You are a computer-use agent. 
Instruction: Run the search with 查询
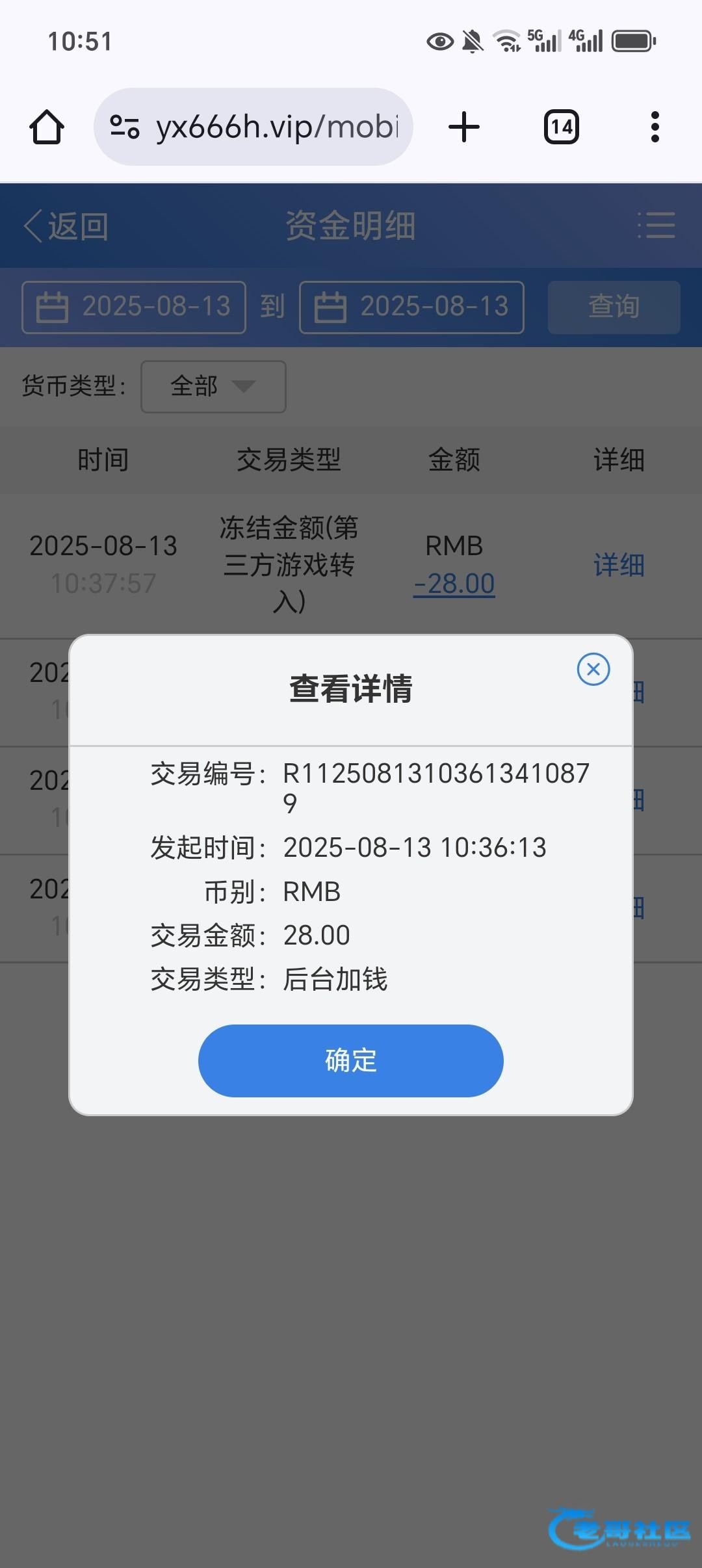pyautogui.click(x=614, y=307)
